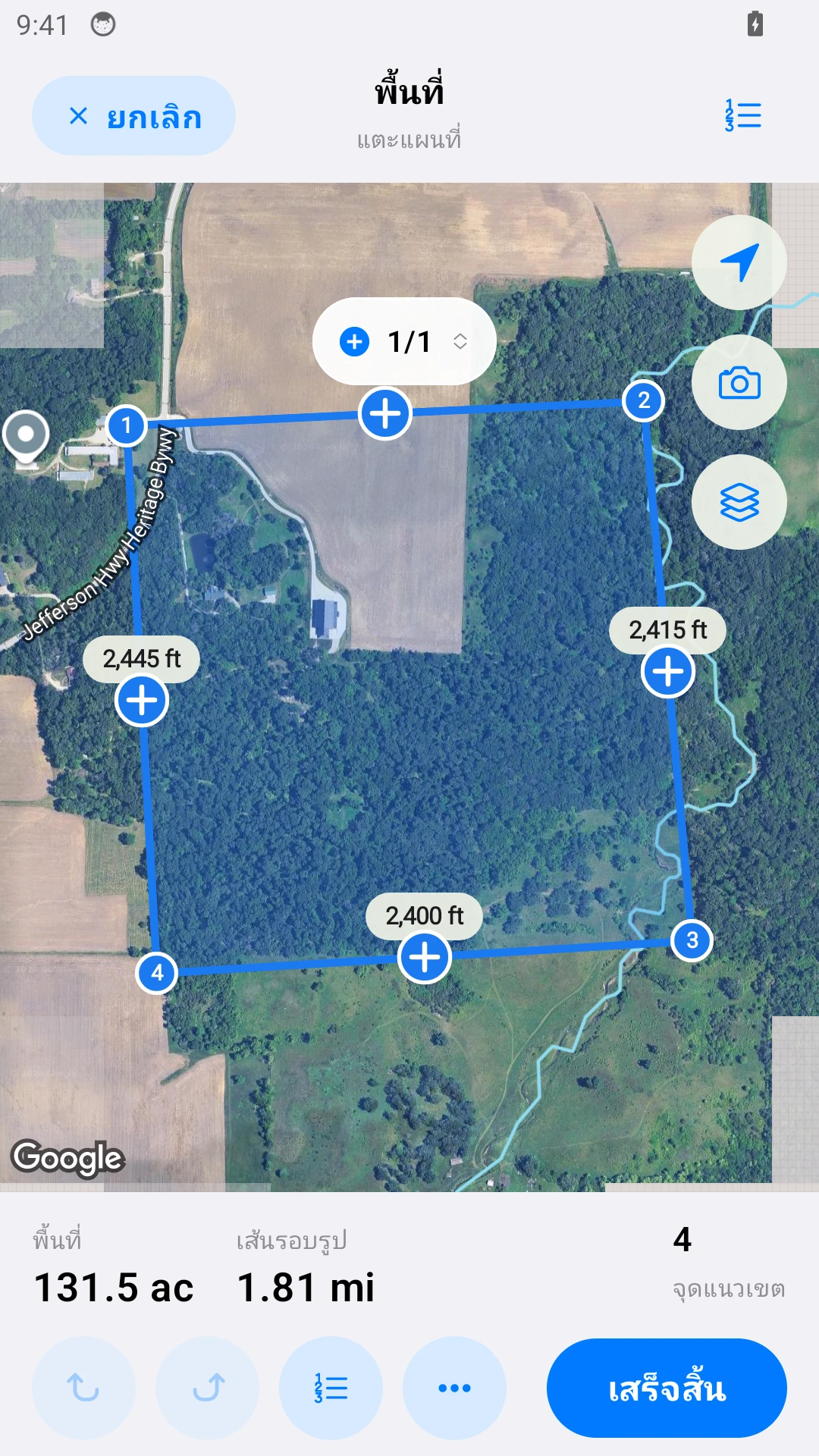Open more options with three dots
The height and width of the screenshot is (1456, 819).
(454, 1388)
